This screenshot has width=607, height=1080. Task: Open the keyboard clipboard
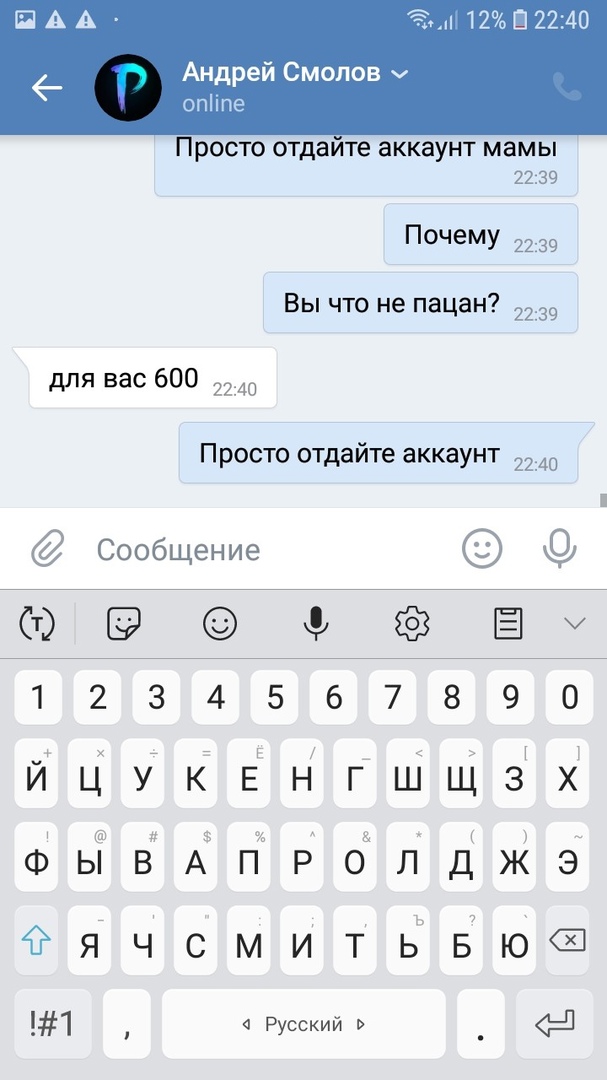pyautogui.click(x=509, y=624)
